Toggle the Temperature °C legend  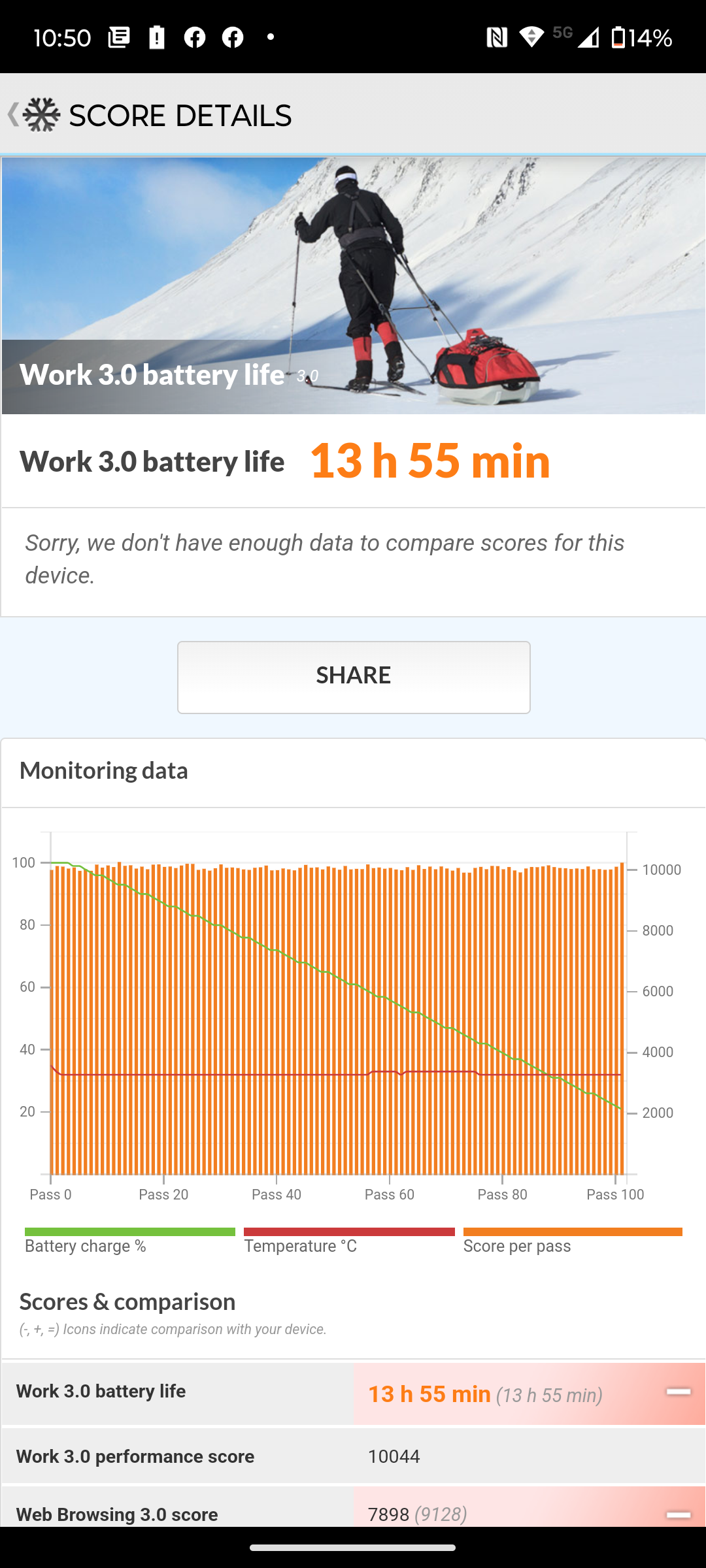click(348, 1240)
